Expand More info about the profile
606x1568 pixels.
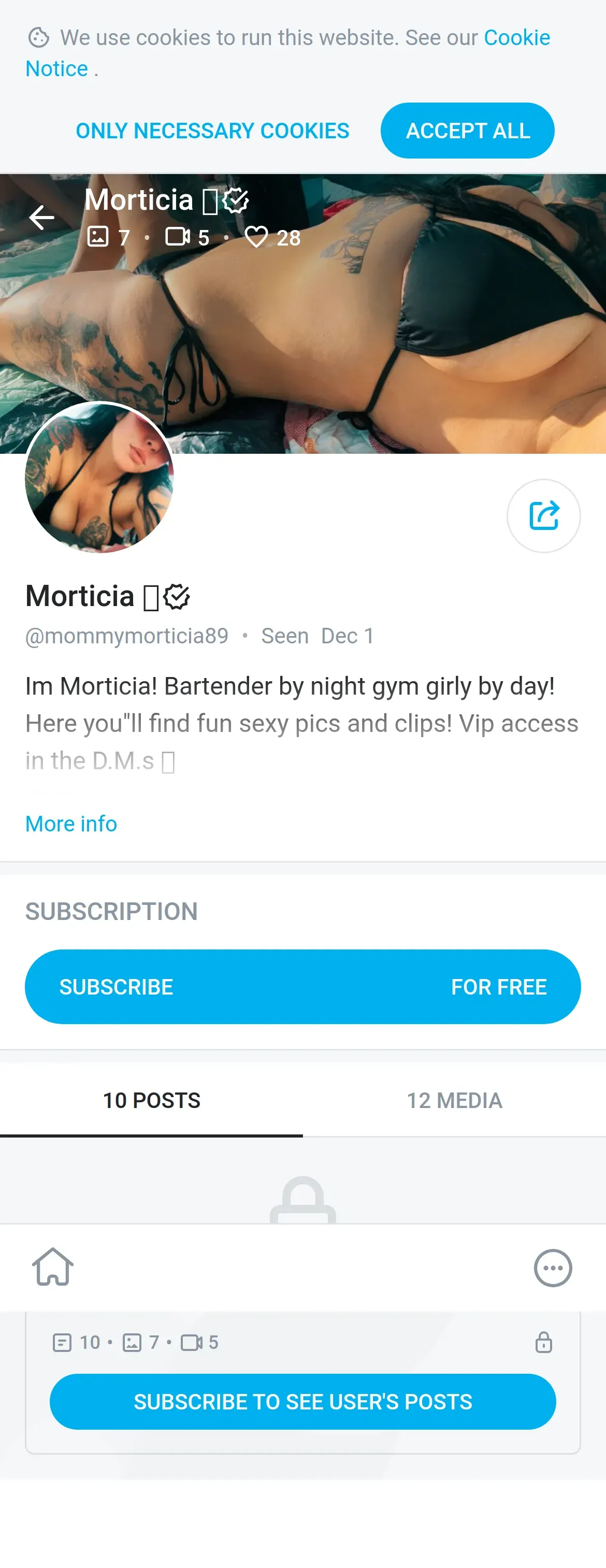pyautogui.click(x=71, y=824)
